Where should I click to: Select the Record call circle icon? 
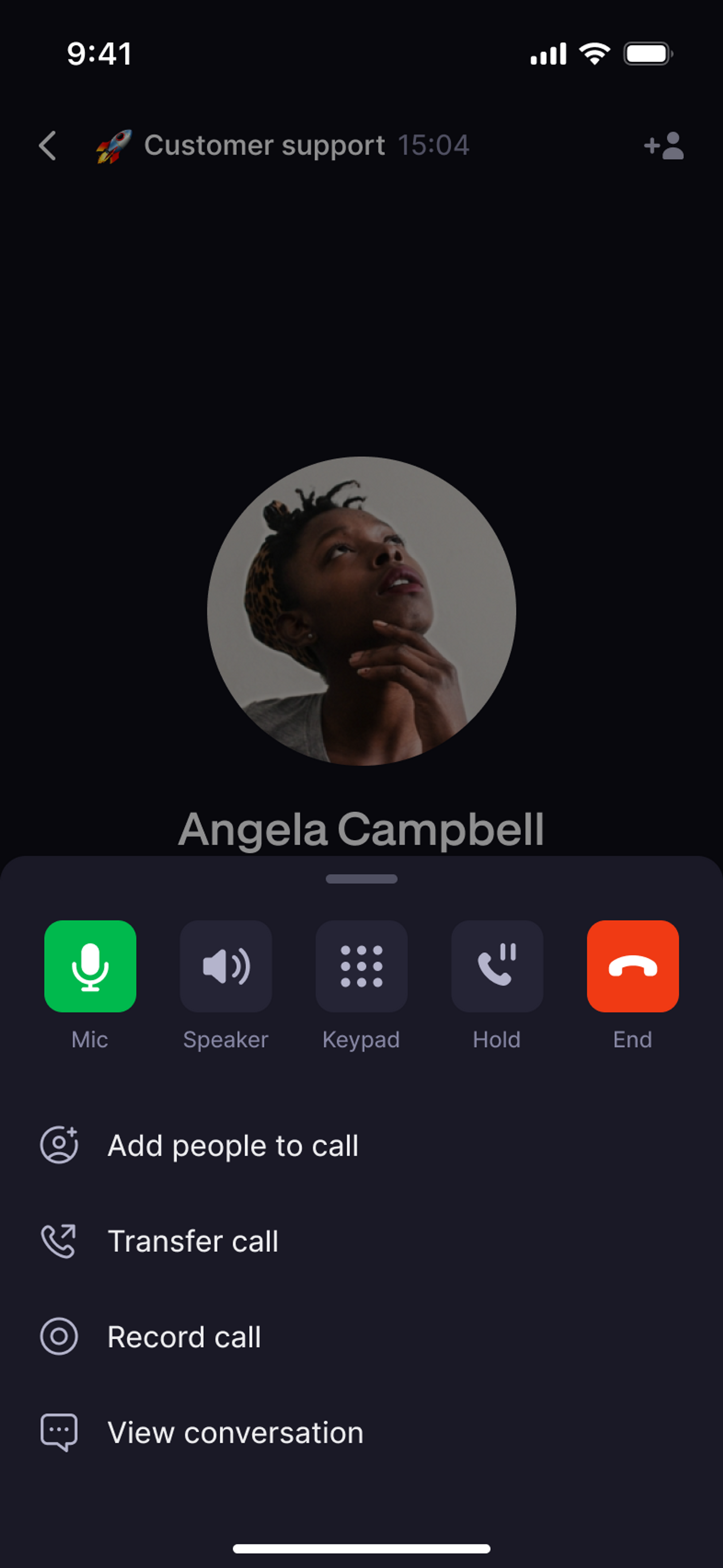(59, 1337)
